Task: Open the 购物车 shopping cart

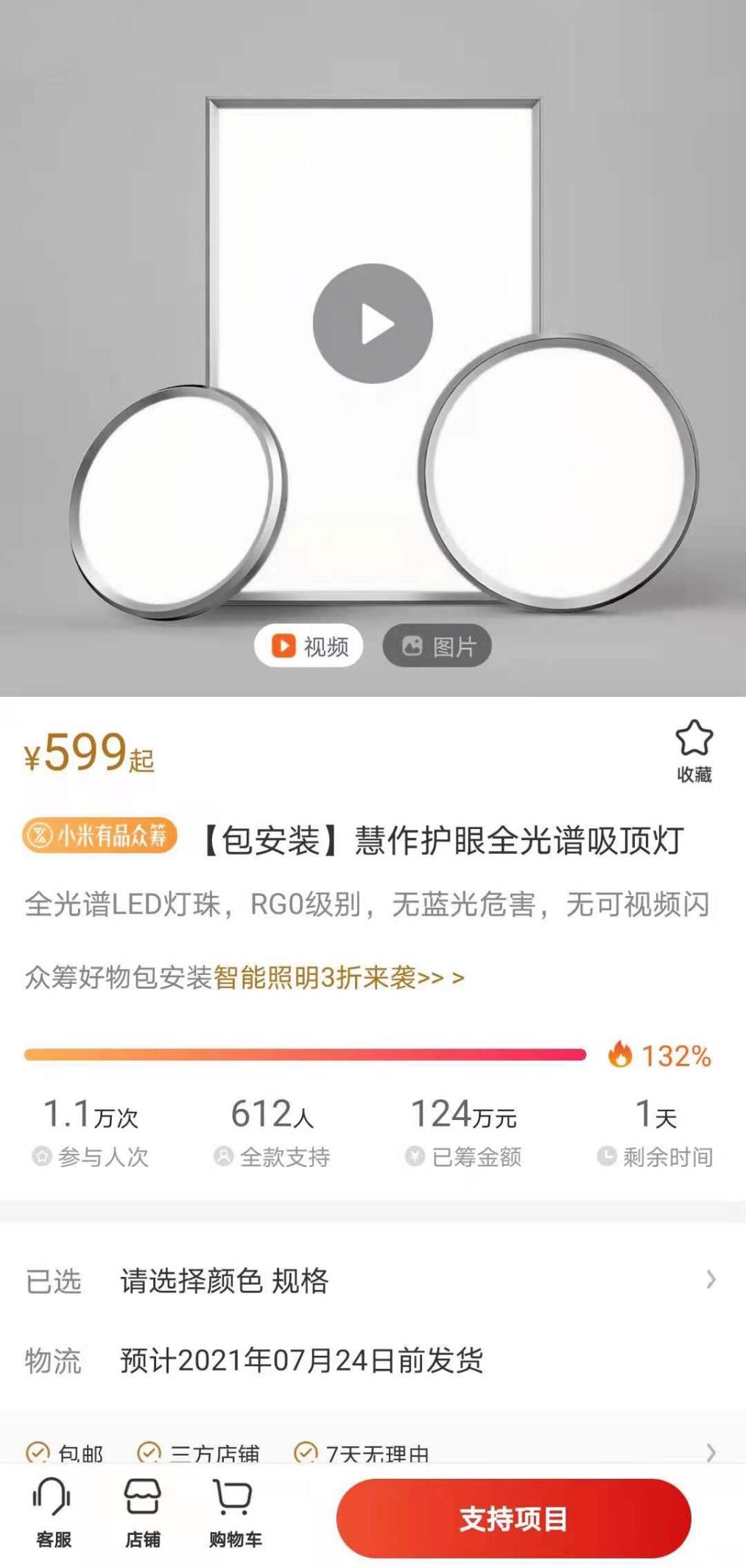Action: [235, 1512]
